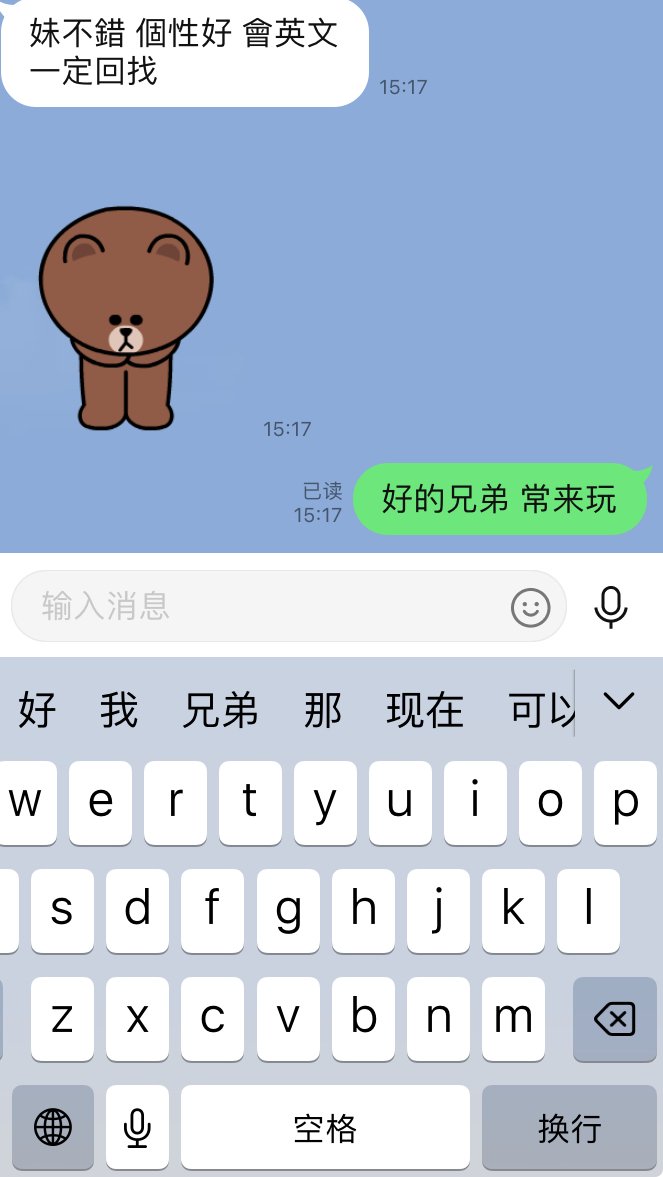The width and height of the screenshot is (663, 1177).
Task: Pick the suggested word 好
Action: (37, 711)
